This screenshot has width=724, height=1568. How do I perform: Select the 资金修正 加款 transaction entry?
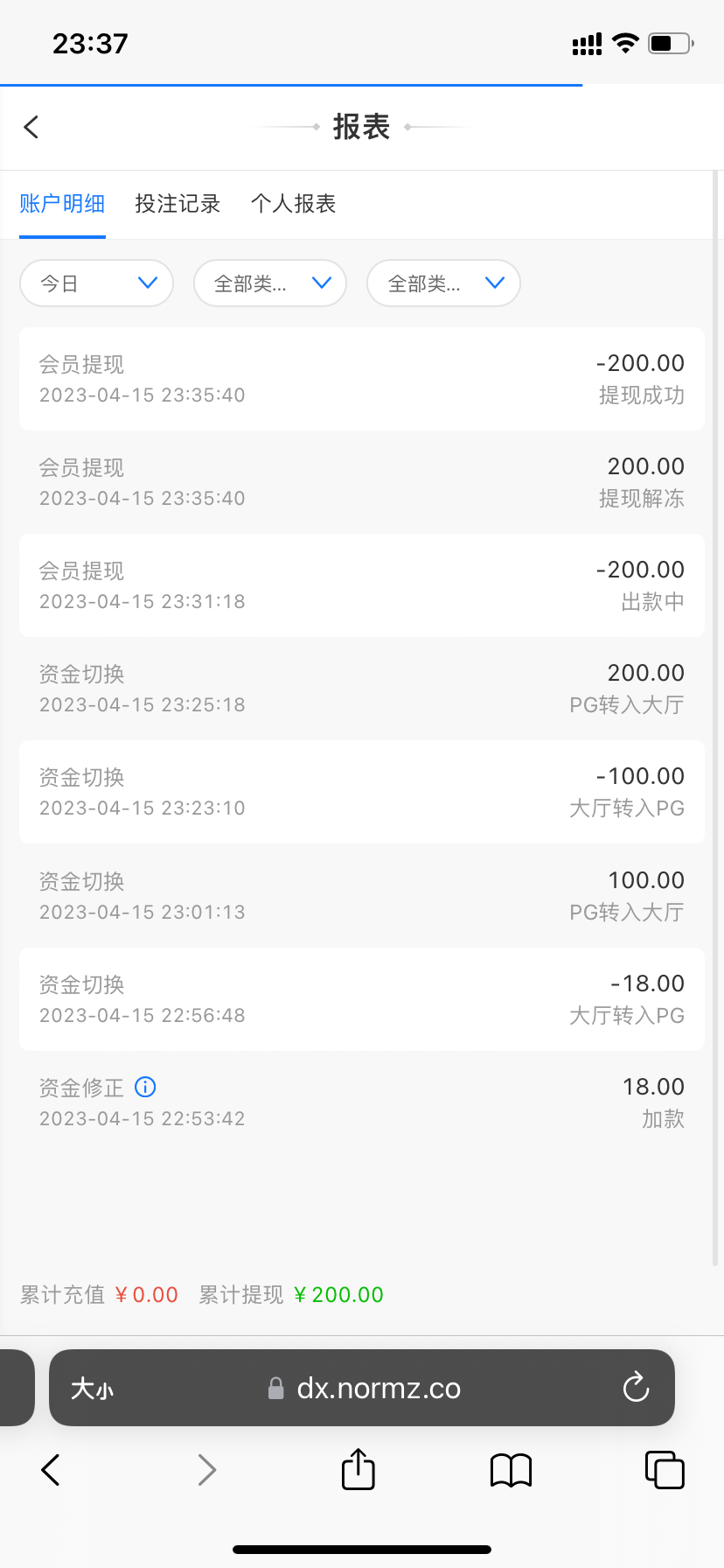(362, 1101)
